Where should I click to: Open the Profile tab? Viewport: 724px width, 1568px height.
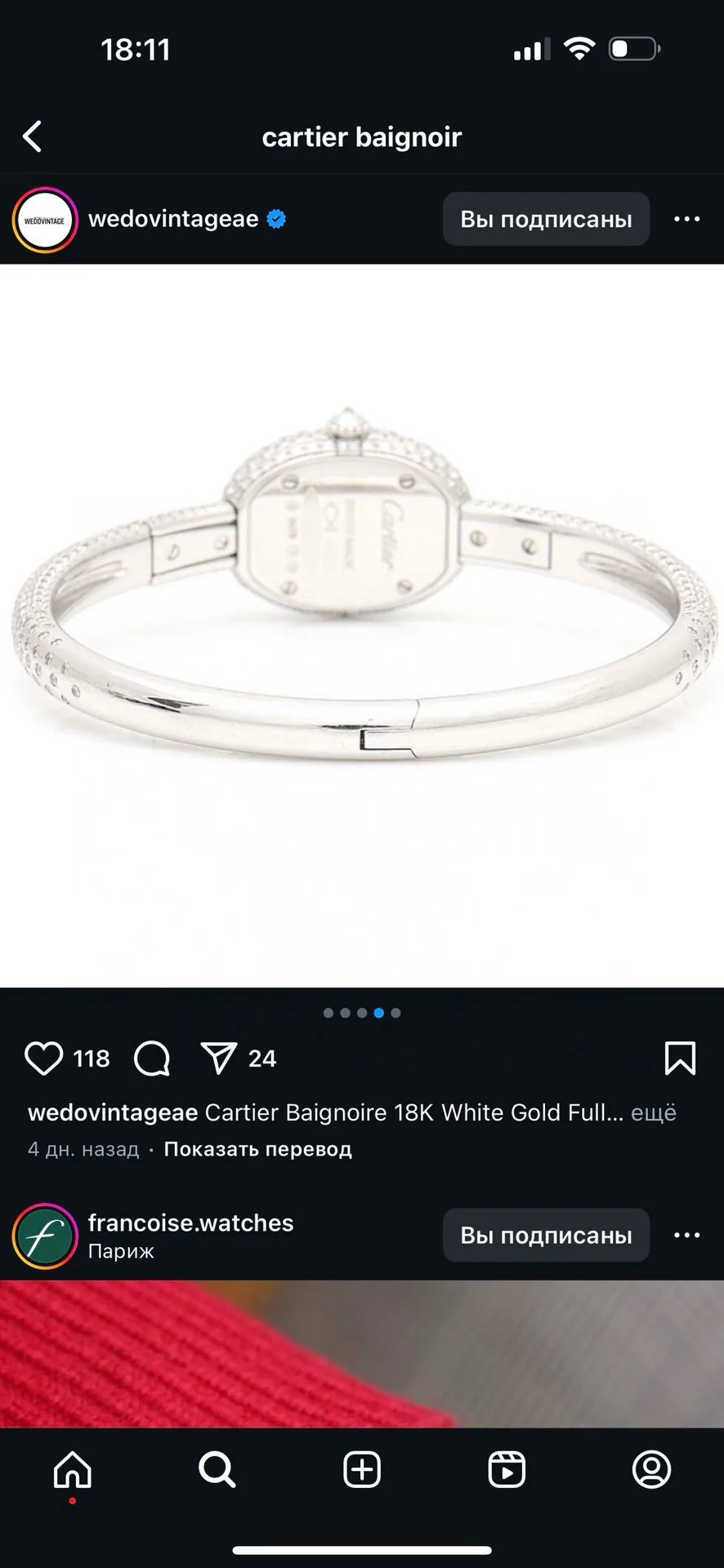pyautogui.click(x=651, y=1470)
